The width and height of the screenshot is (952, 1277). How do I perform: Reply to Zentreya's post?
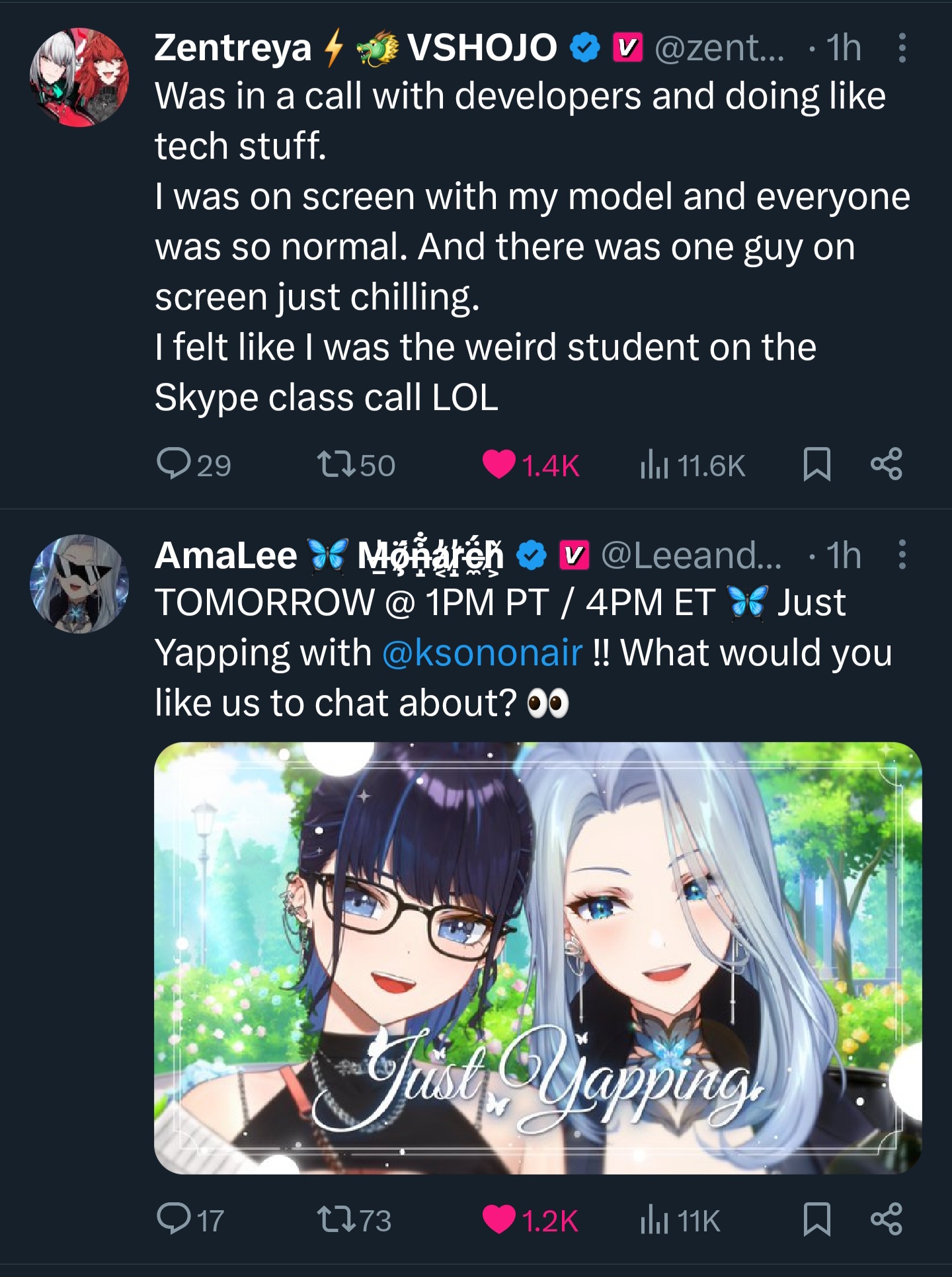[x=173, y=464]
